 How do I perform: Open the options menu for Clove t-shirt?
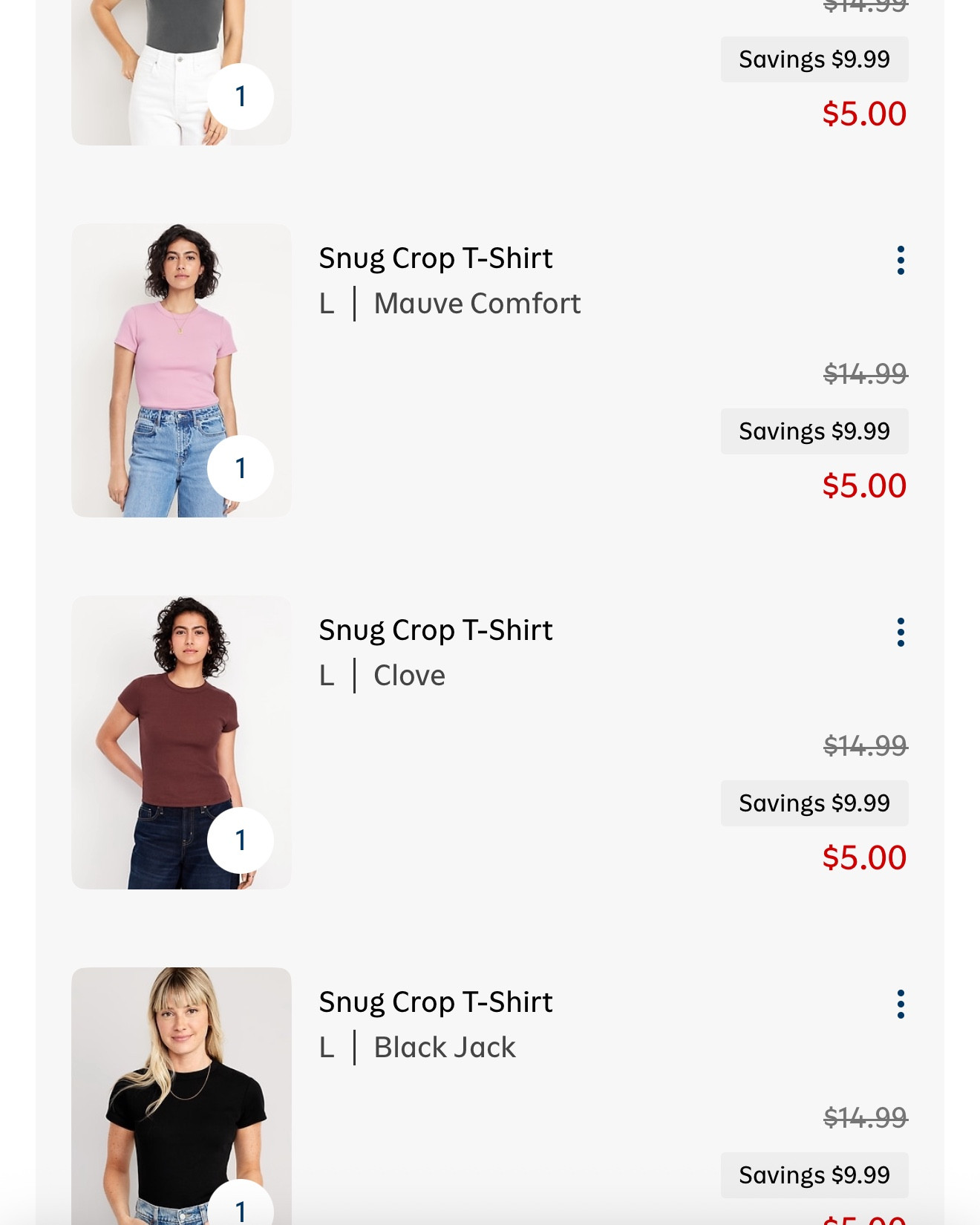coord(901,633)
